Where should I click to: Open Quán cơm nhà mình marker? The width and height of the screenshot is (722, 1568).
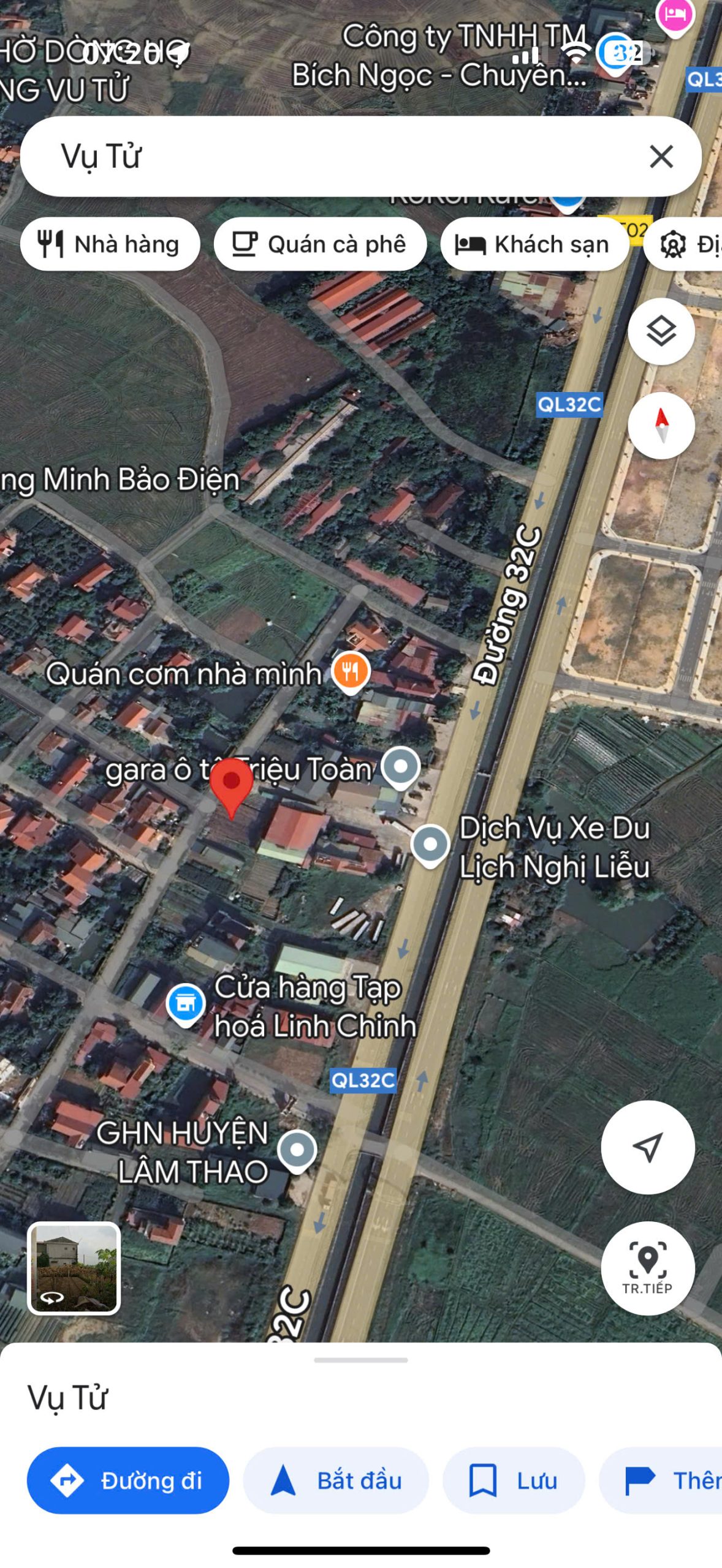[351, 672]
